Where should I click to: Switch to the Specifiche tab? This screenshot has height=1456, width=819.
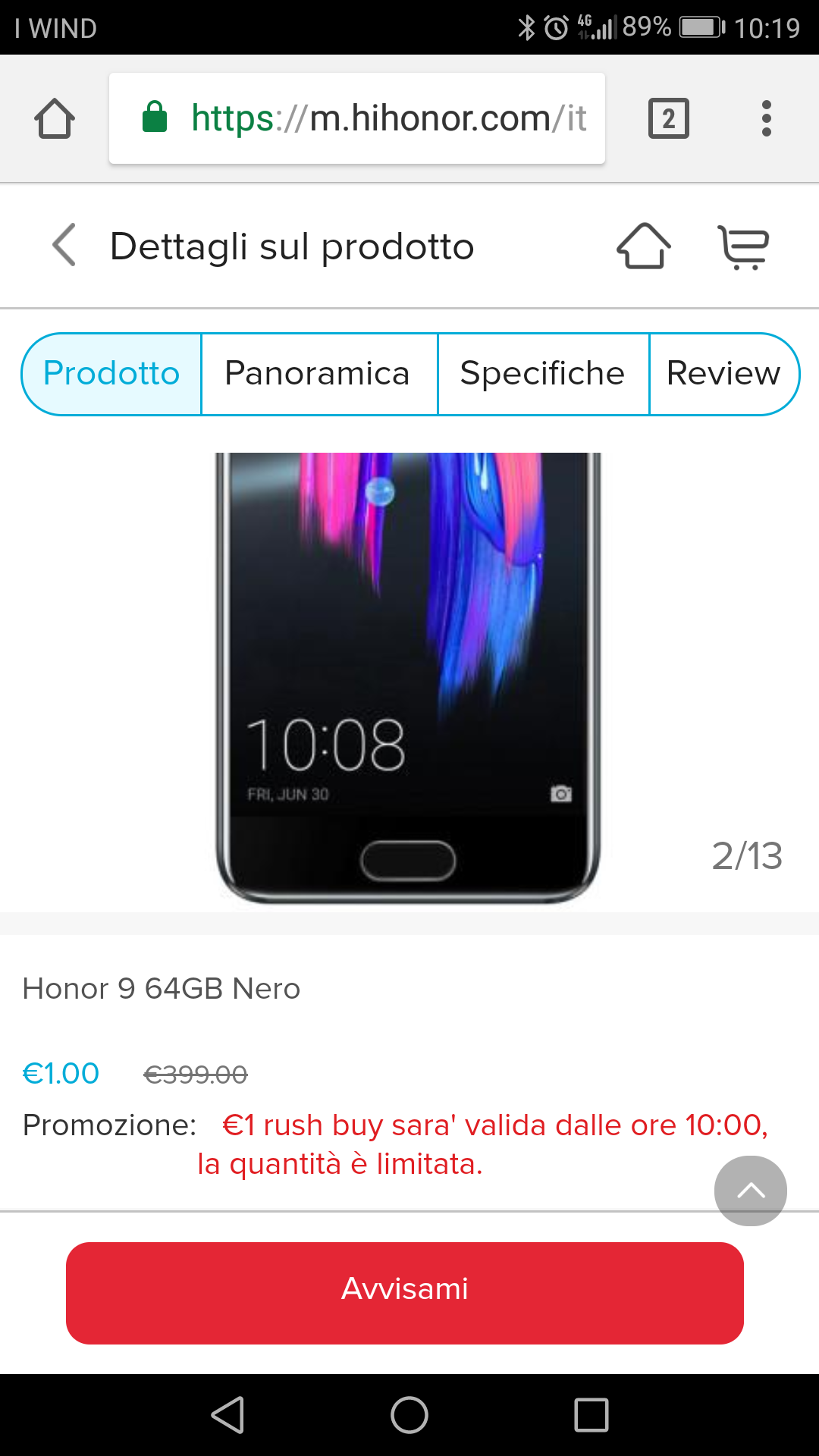tap(543, 374)
